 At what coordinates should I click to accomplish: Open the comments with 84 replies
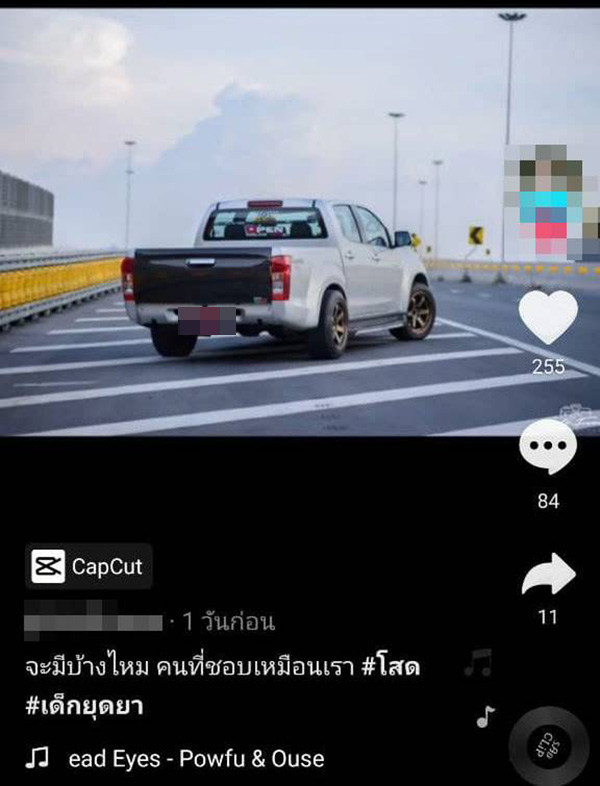[x=548, y=448]
